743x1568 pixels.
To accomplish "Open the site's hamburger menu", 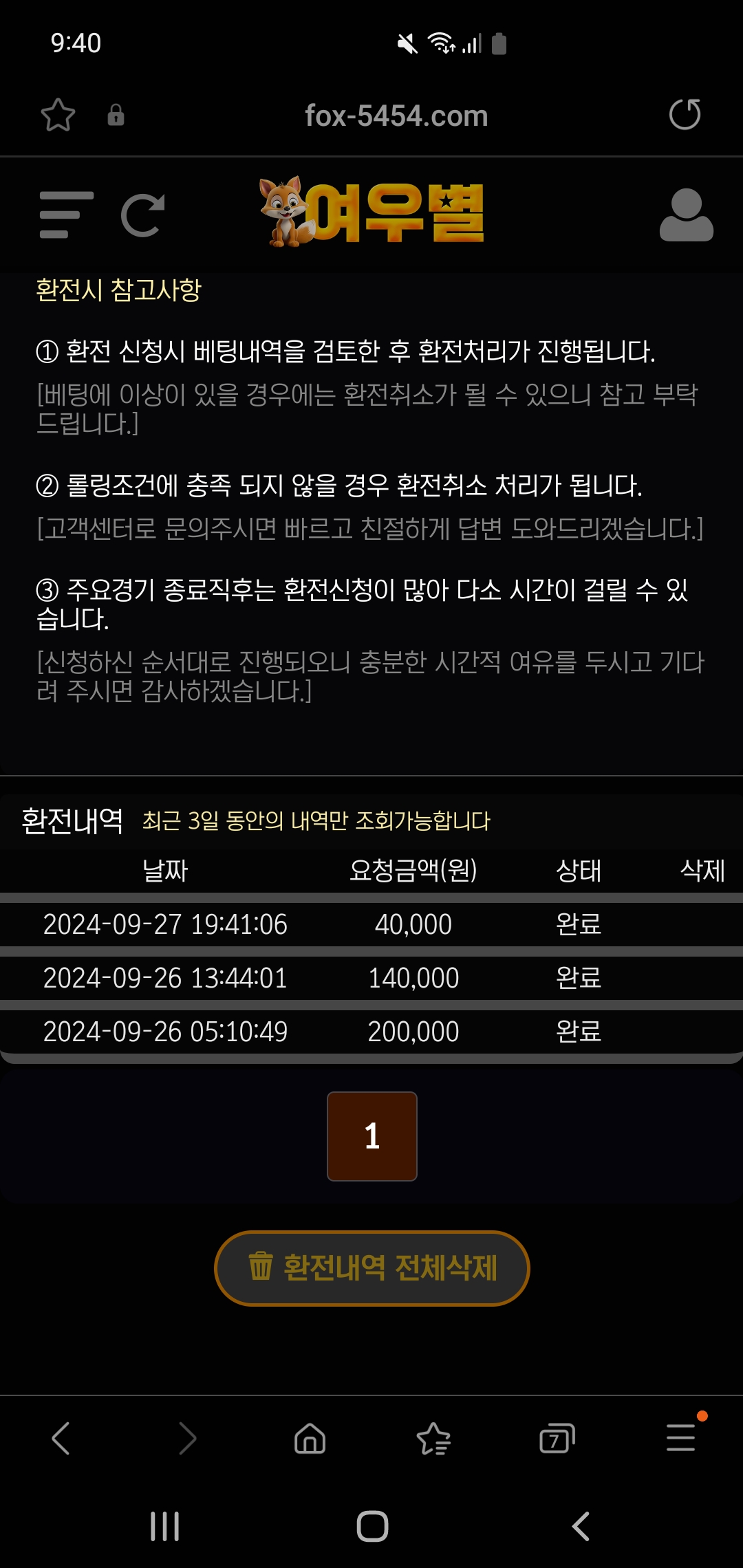I will tap(66, 215).
